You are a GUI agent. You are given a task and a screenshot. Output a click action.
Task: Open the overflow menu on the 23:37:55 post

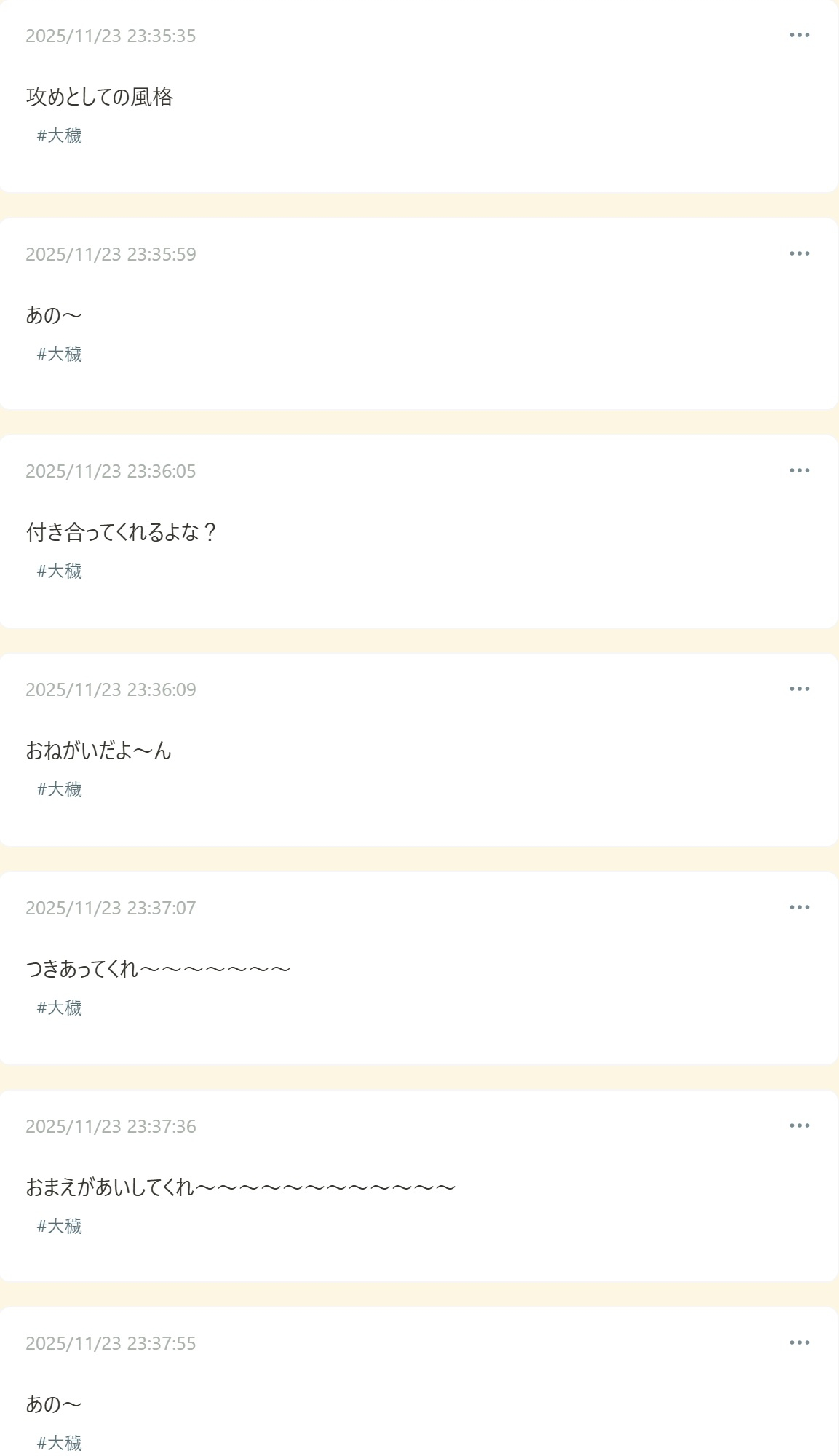coord(799,1342)
